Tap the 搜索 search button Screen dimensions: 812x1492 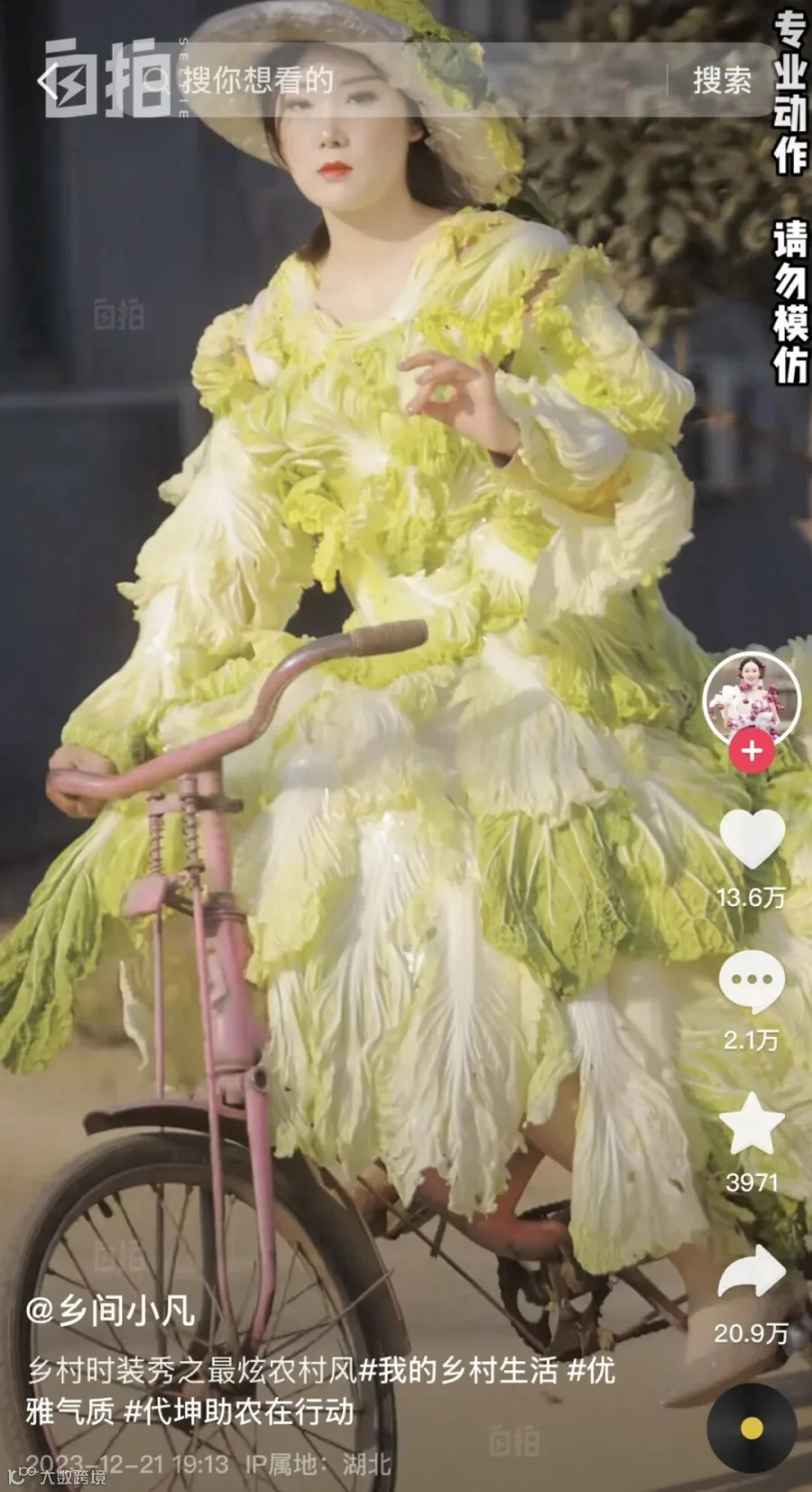coord(722,80)
